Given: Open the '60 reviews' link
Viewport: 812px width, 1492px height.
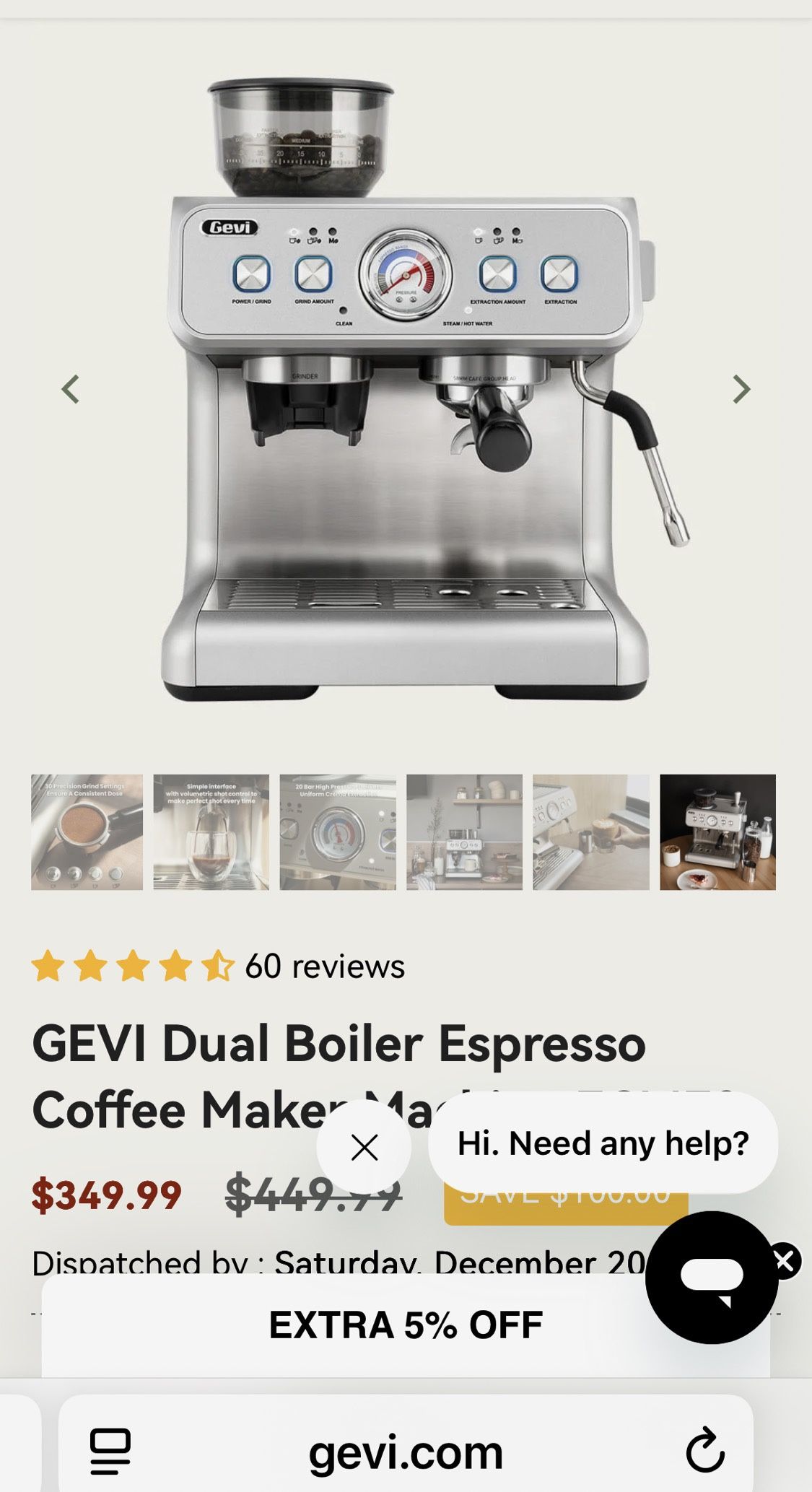Looking at the screenshot, I should point(325,967).
